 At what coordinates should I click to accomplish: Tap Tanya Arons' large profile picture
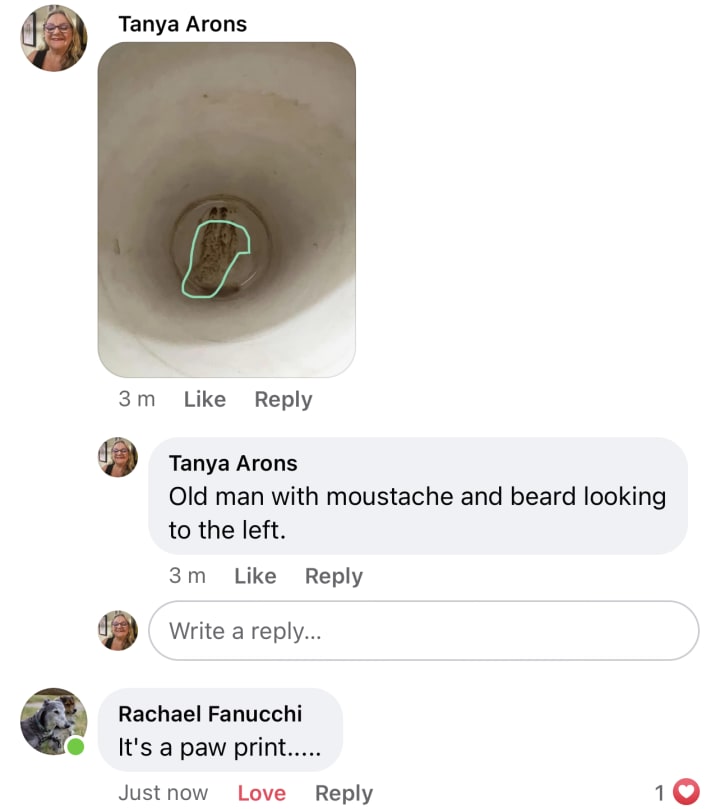click(x=54, y=38)
